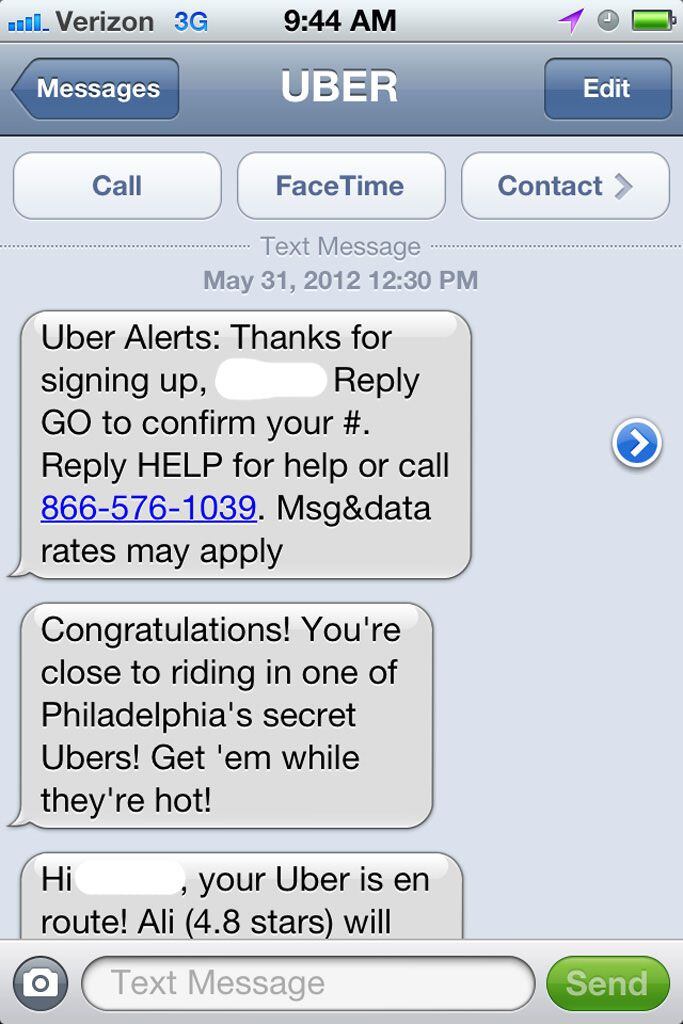Tap the Edit button

coord(607,89)
